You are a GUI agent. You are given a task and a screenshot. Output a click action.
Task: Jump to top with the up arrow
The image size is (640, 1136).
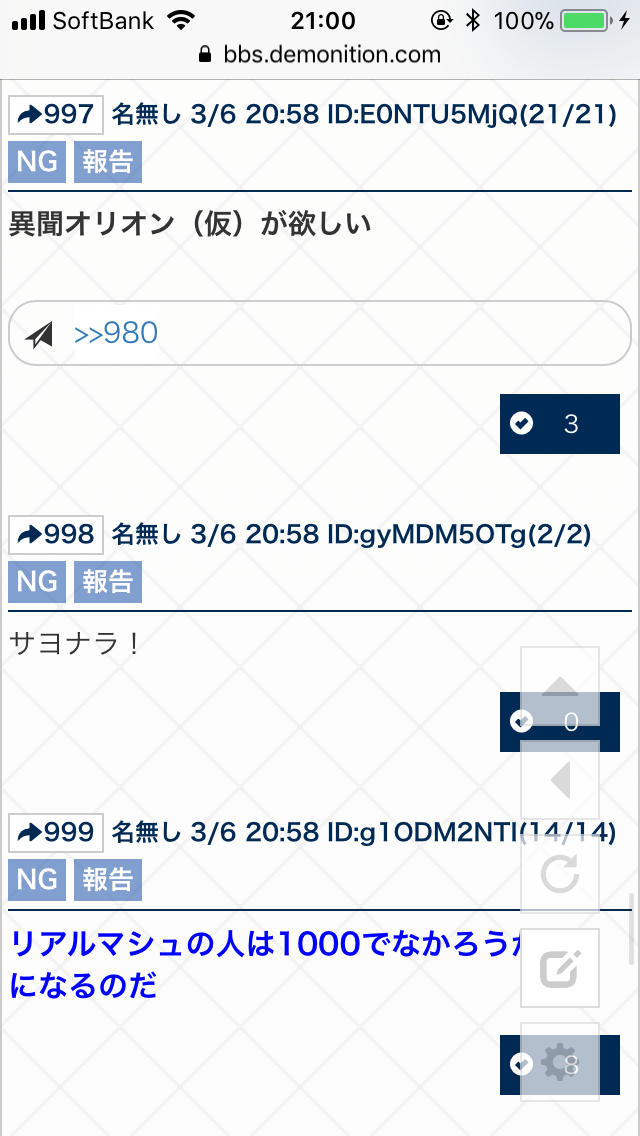560,686
